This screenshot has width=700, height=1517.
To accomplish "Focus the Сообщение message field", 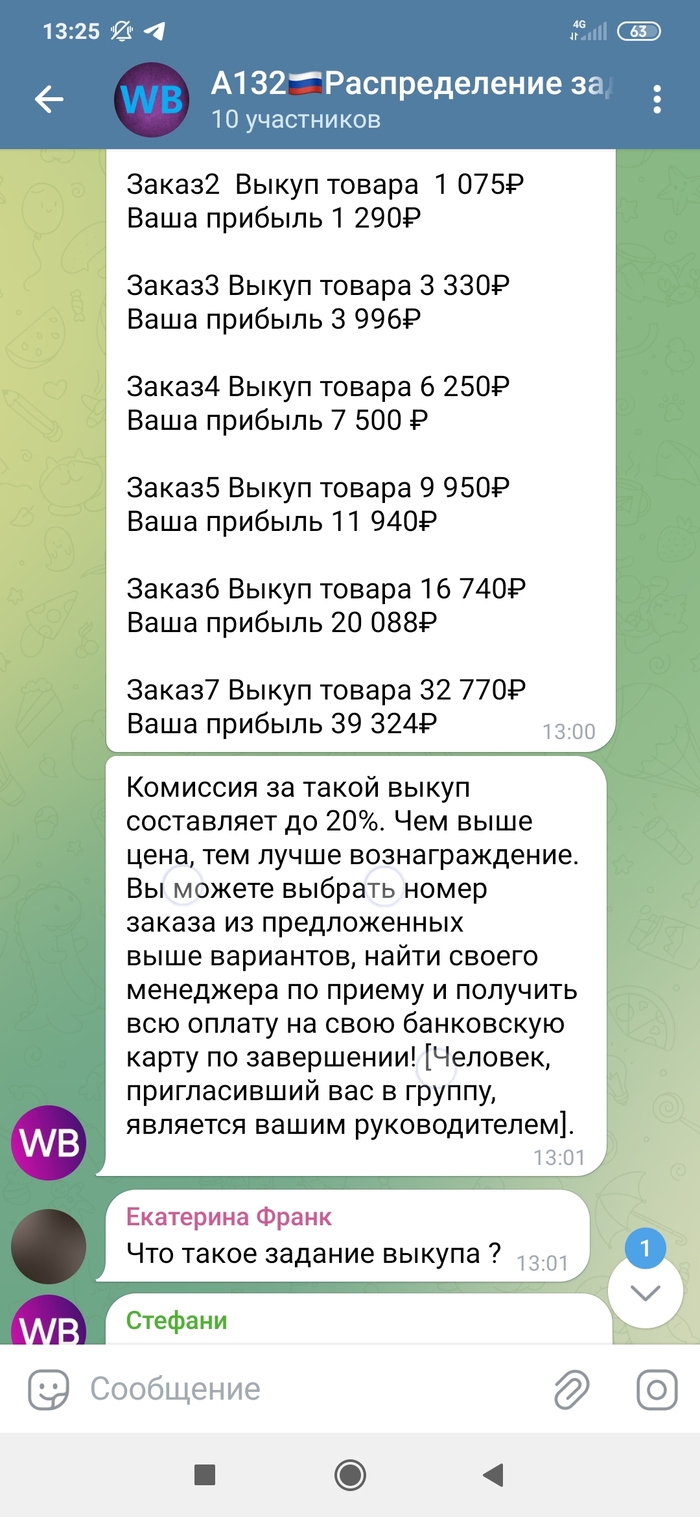I will pyautogui.click(x=300, y=1389).
